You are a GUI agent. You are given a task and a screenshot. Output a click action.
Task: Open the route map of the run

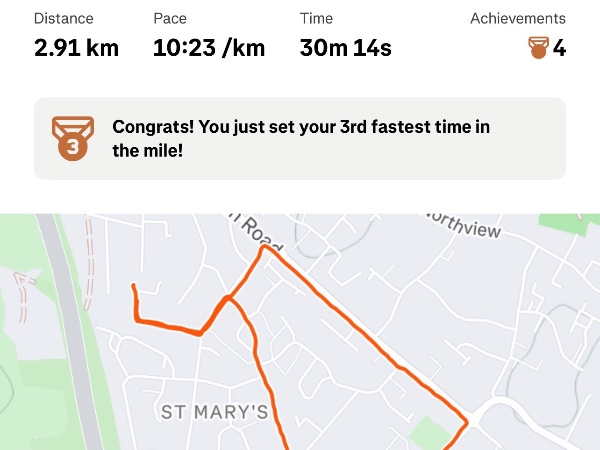point(300,340)
